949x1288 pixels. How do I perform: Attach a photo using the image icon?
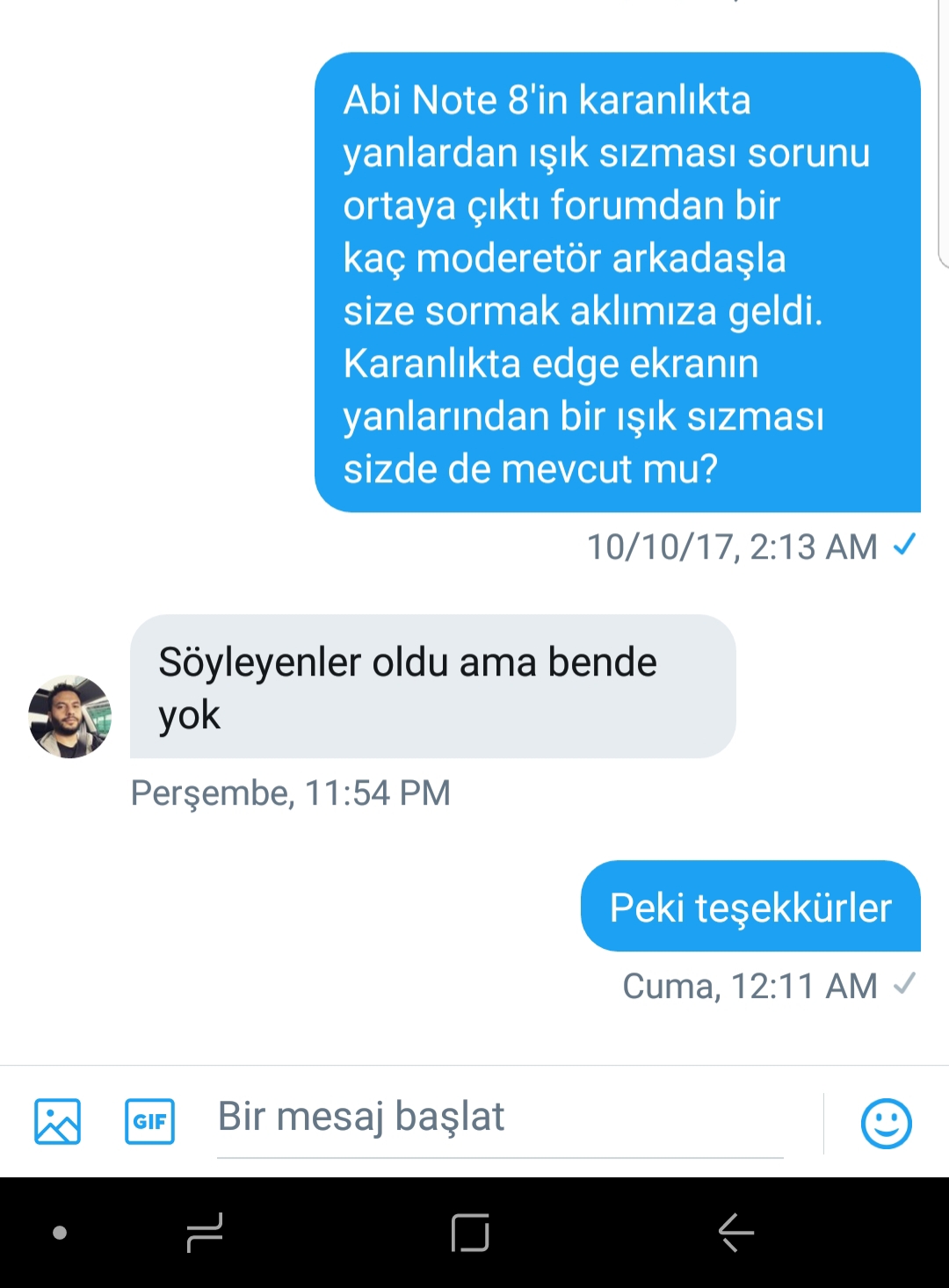57,1122
